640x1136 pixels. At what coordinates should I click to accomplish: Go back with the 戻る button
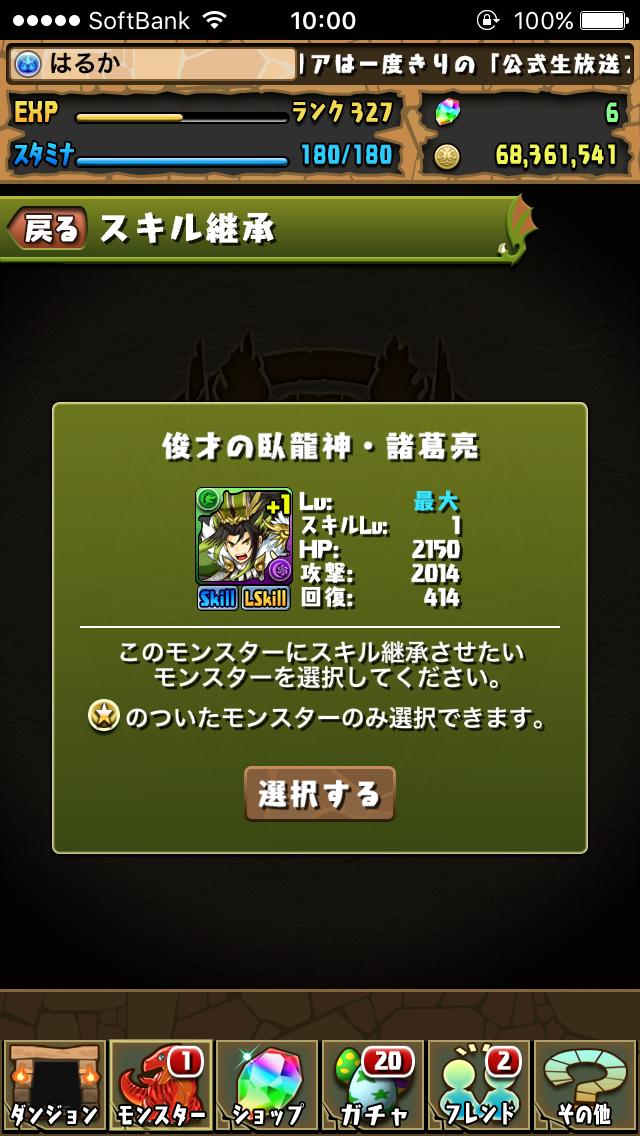click(x=48, y=229)
